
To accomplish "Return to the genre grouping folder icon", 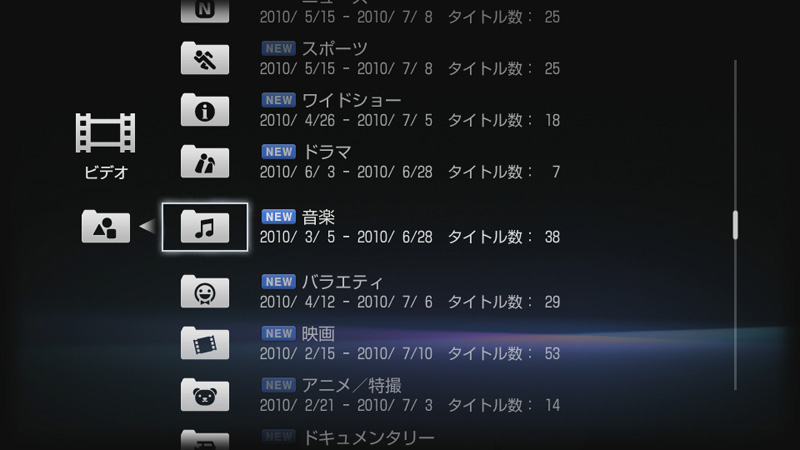I will click(105, 227).
